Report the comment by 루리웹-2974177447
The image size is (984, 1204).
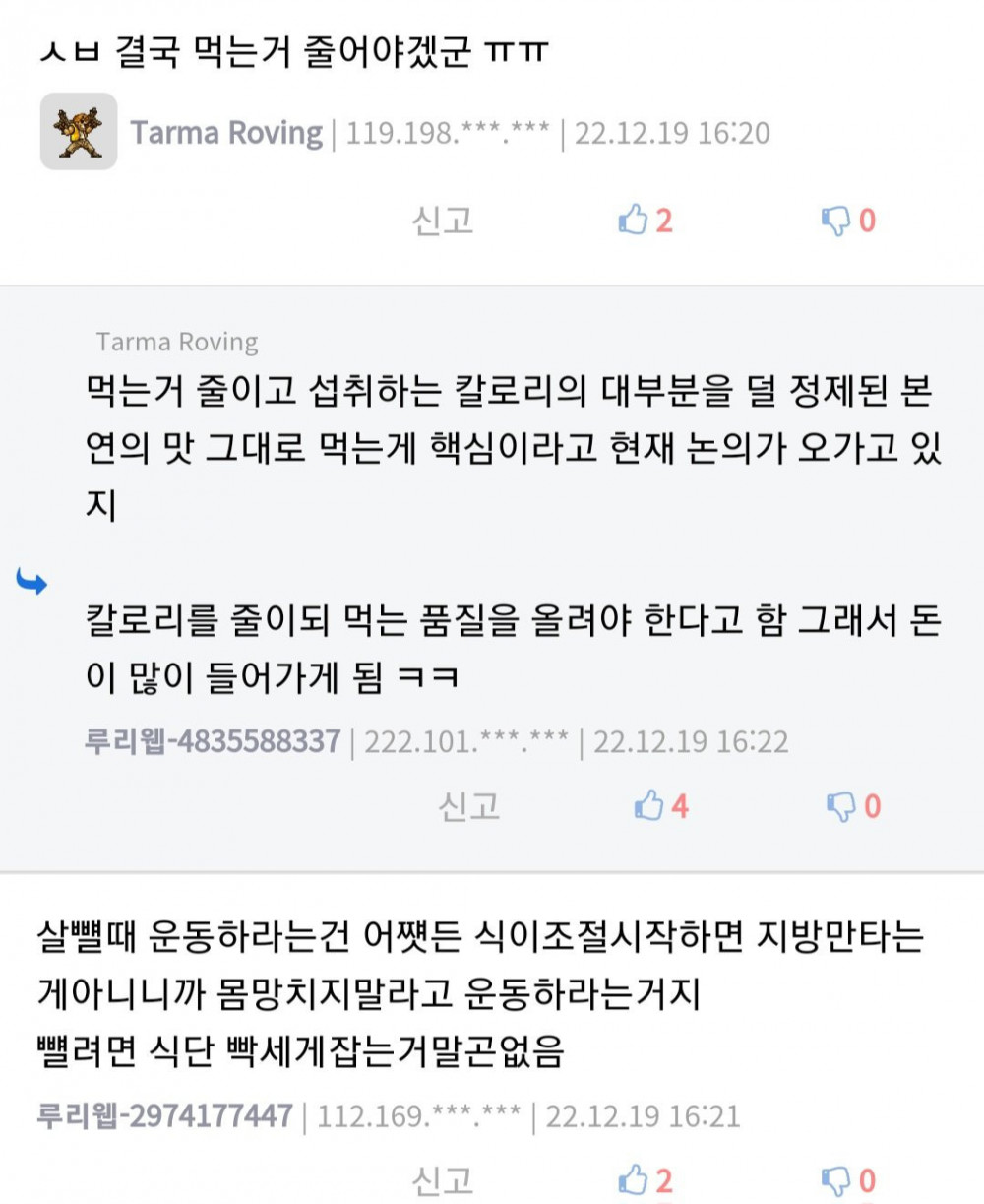coord(442,1180)
